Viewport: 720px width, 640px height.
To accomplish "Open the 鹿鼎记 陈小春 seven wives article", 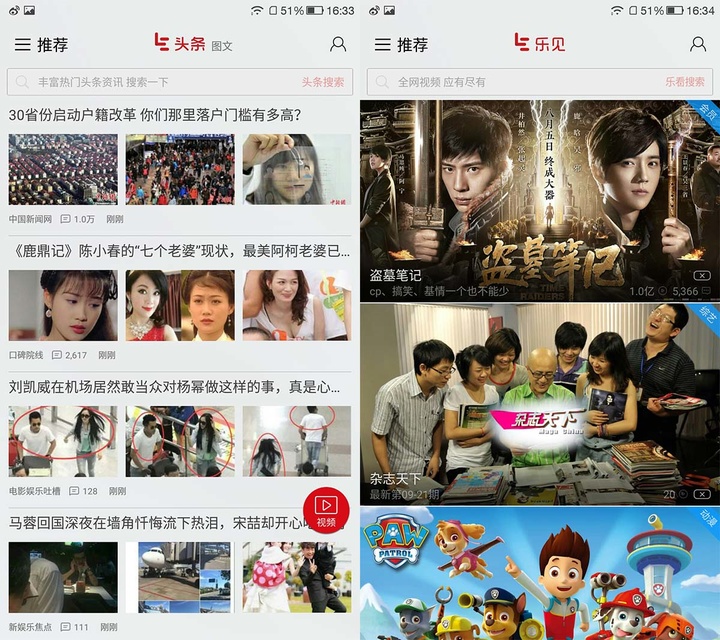I will tap(180, 250).
